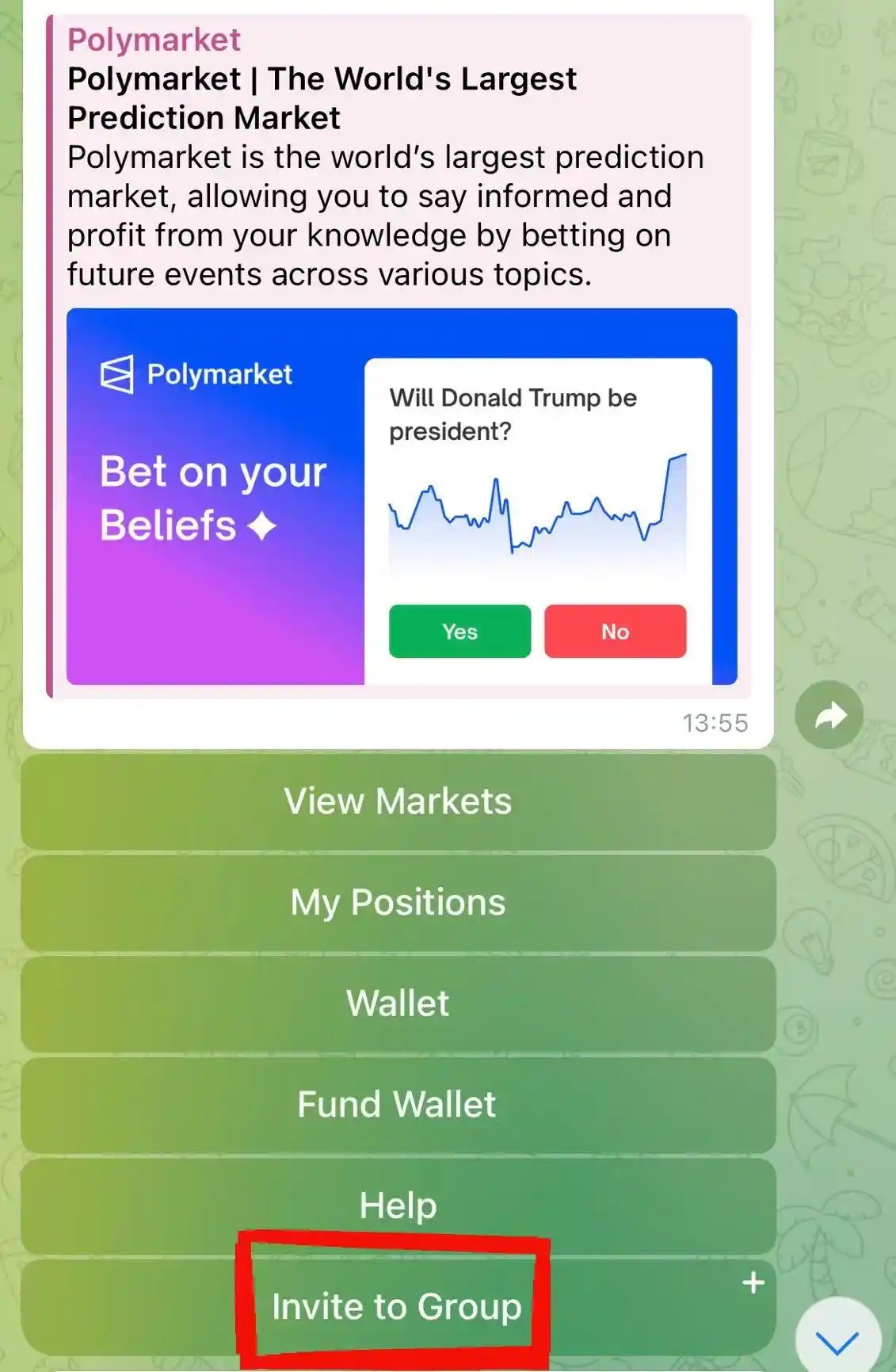Screen dimensions: 896x1372
Task: Forward the Polymarket message
Action: pyautogui.click(x=829, y=715)
